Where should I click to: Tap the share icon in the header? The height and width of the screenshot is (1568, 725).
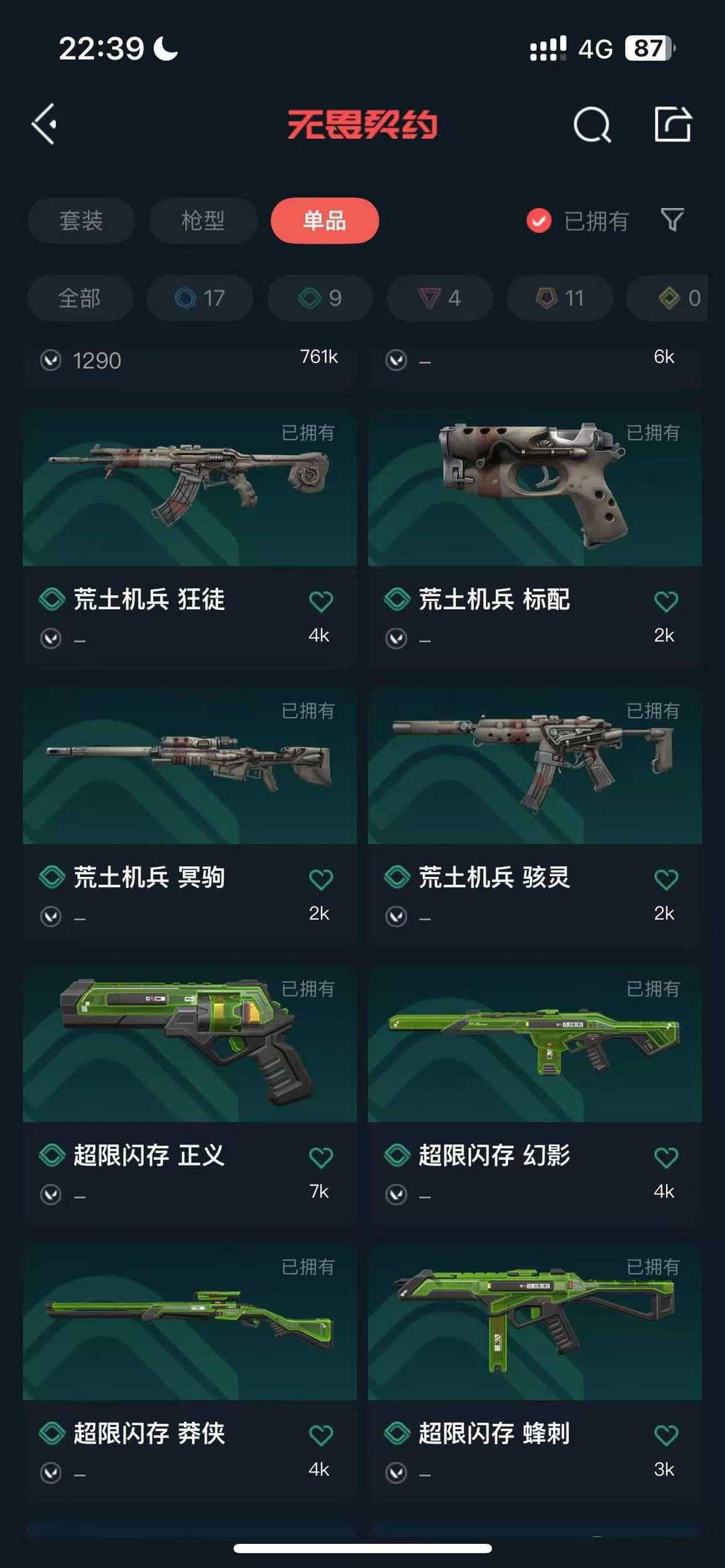(673, 124)
